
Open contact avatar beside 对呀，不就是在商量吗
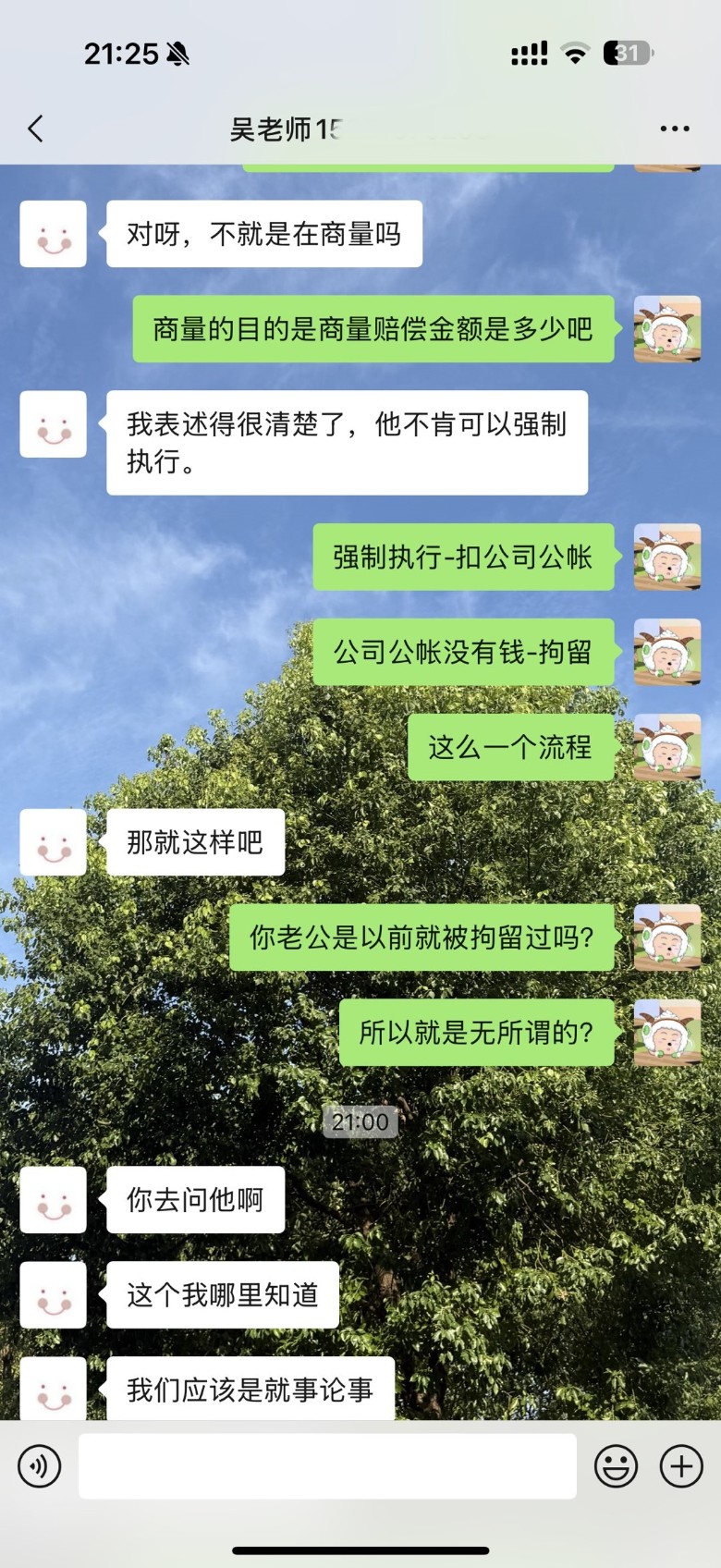(54, 234)
